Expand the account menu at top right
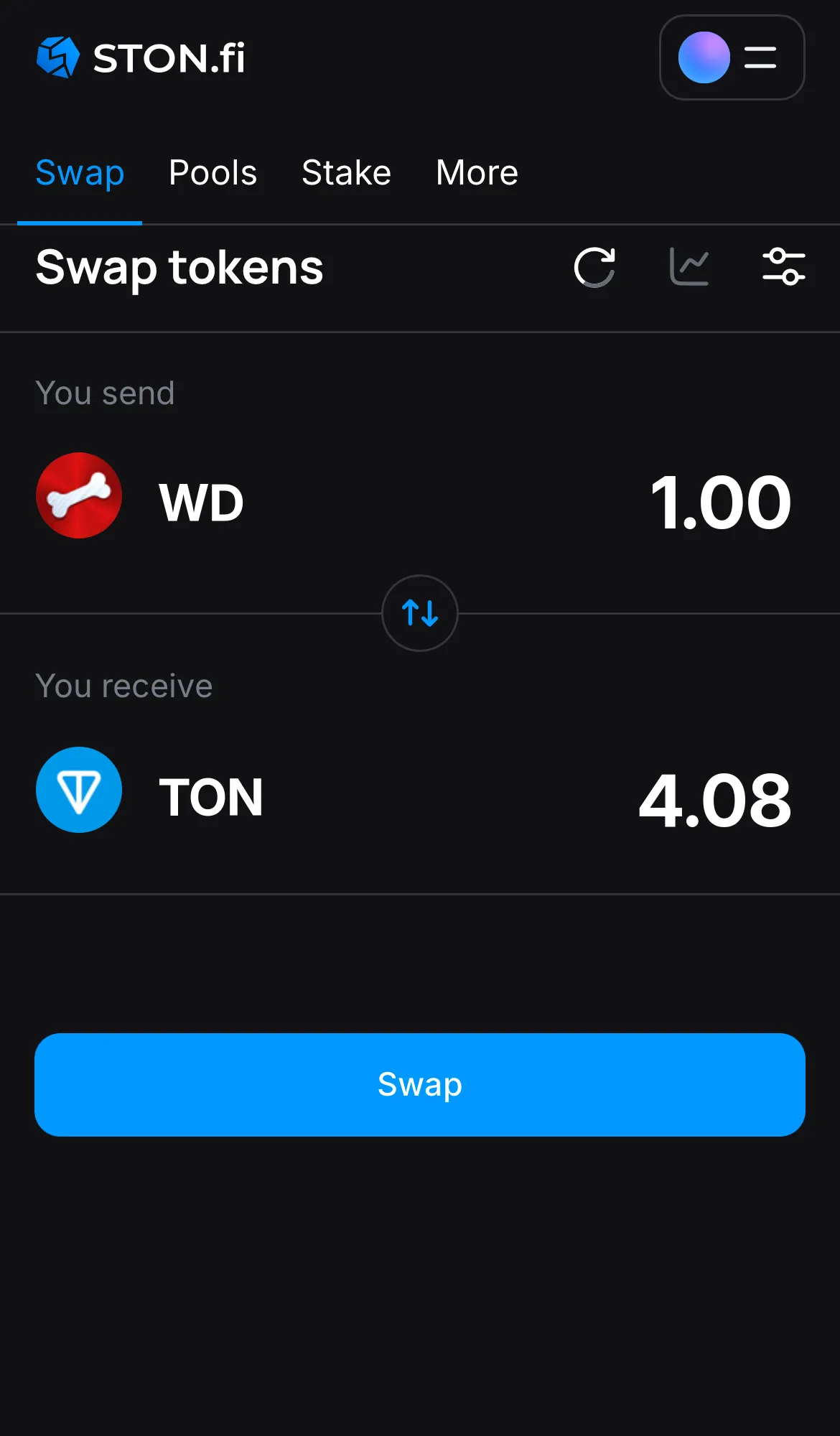 tap(732, 57)
